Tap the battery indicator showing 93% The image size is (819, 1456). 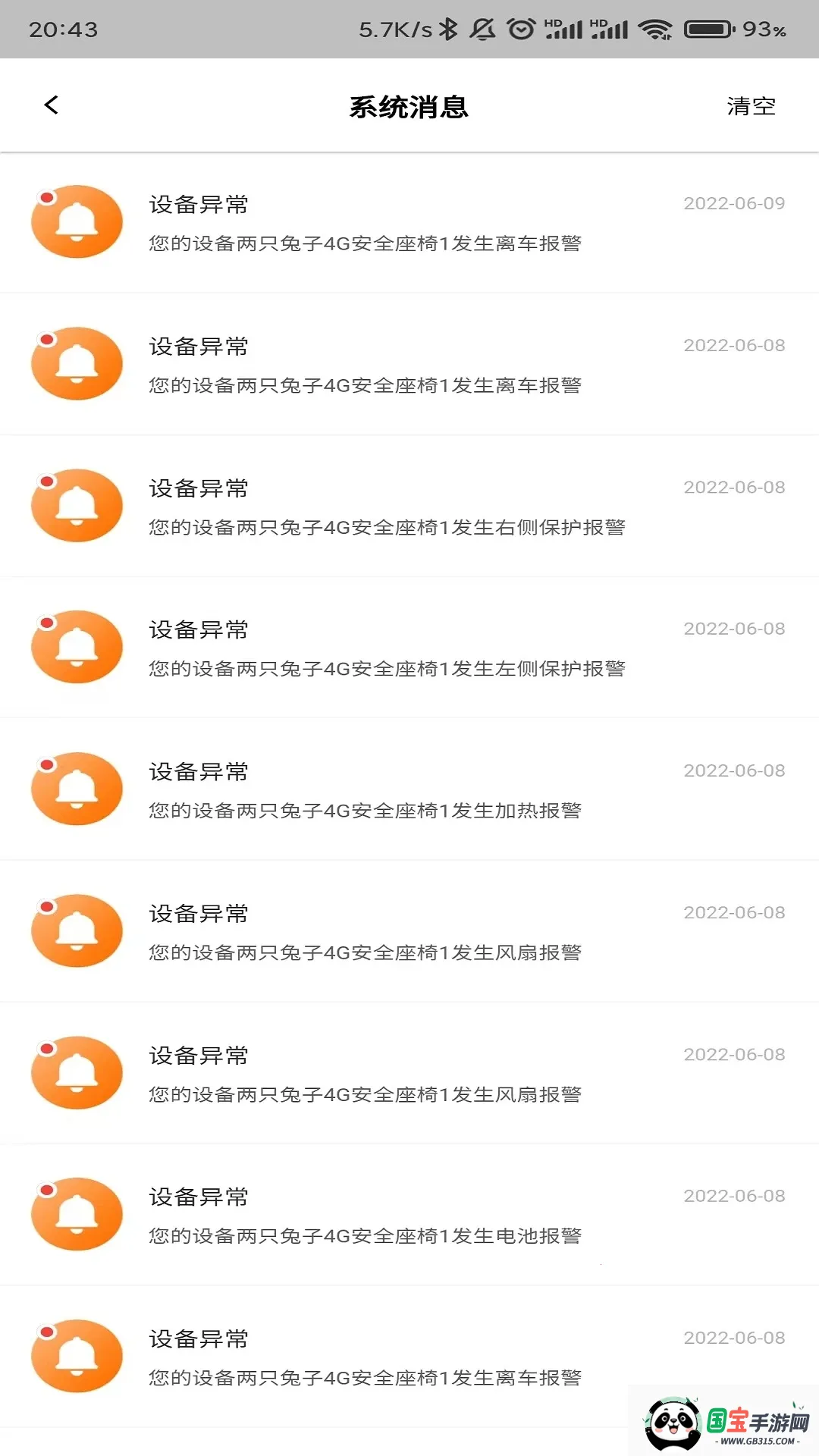pyautogui.click(x=708, y=29)
